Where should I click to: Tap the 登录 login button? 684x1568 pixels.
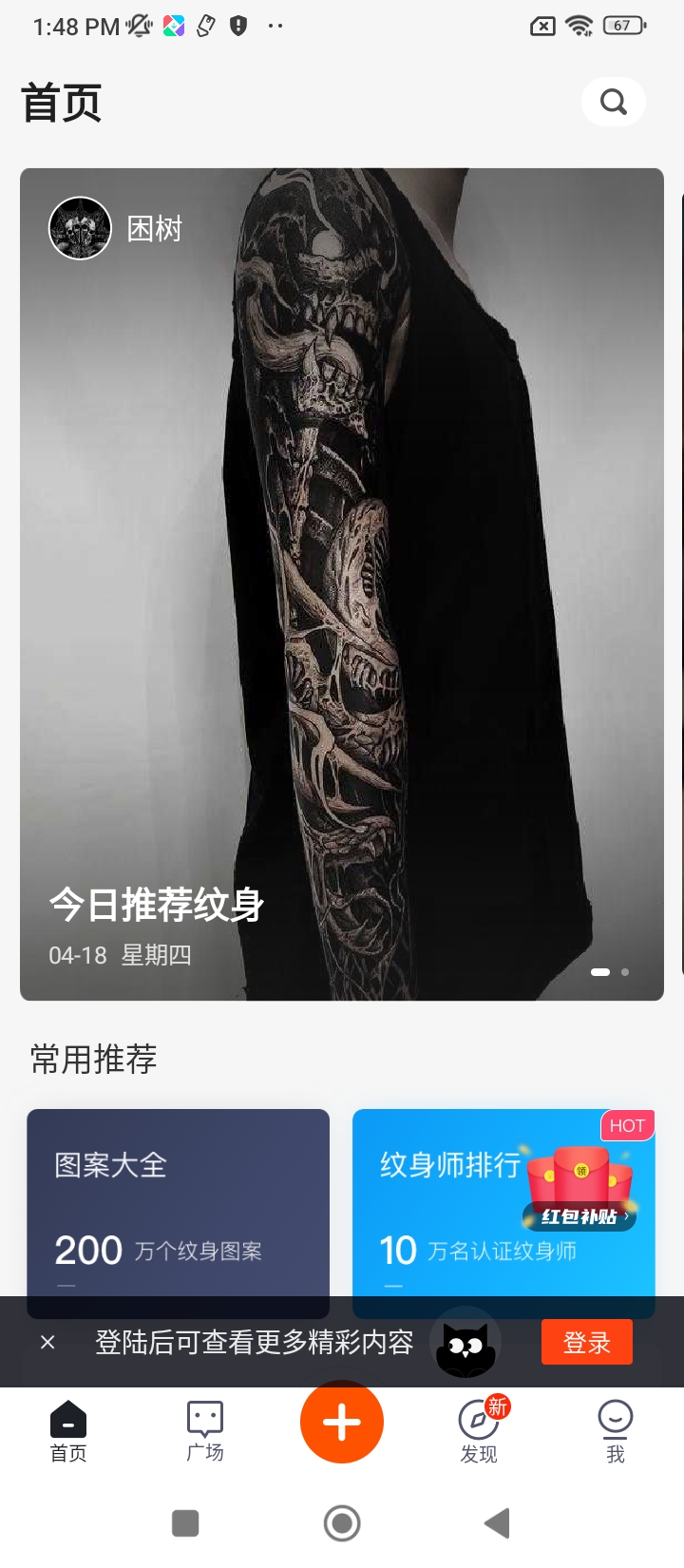[x=586, y=1342]
